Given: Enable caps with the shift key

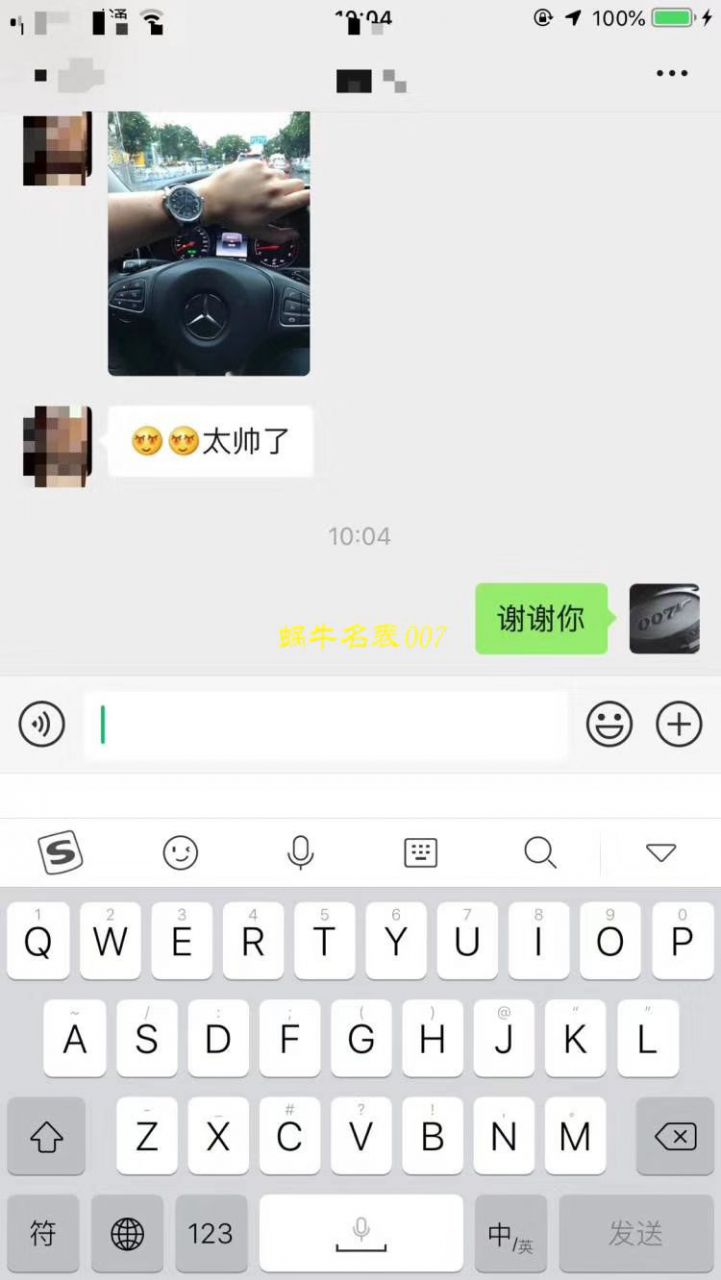Looking at the screenshot, I should [x=45, y=1136].
